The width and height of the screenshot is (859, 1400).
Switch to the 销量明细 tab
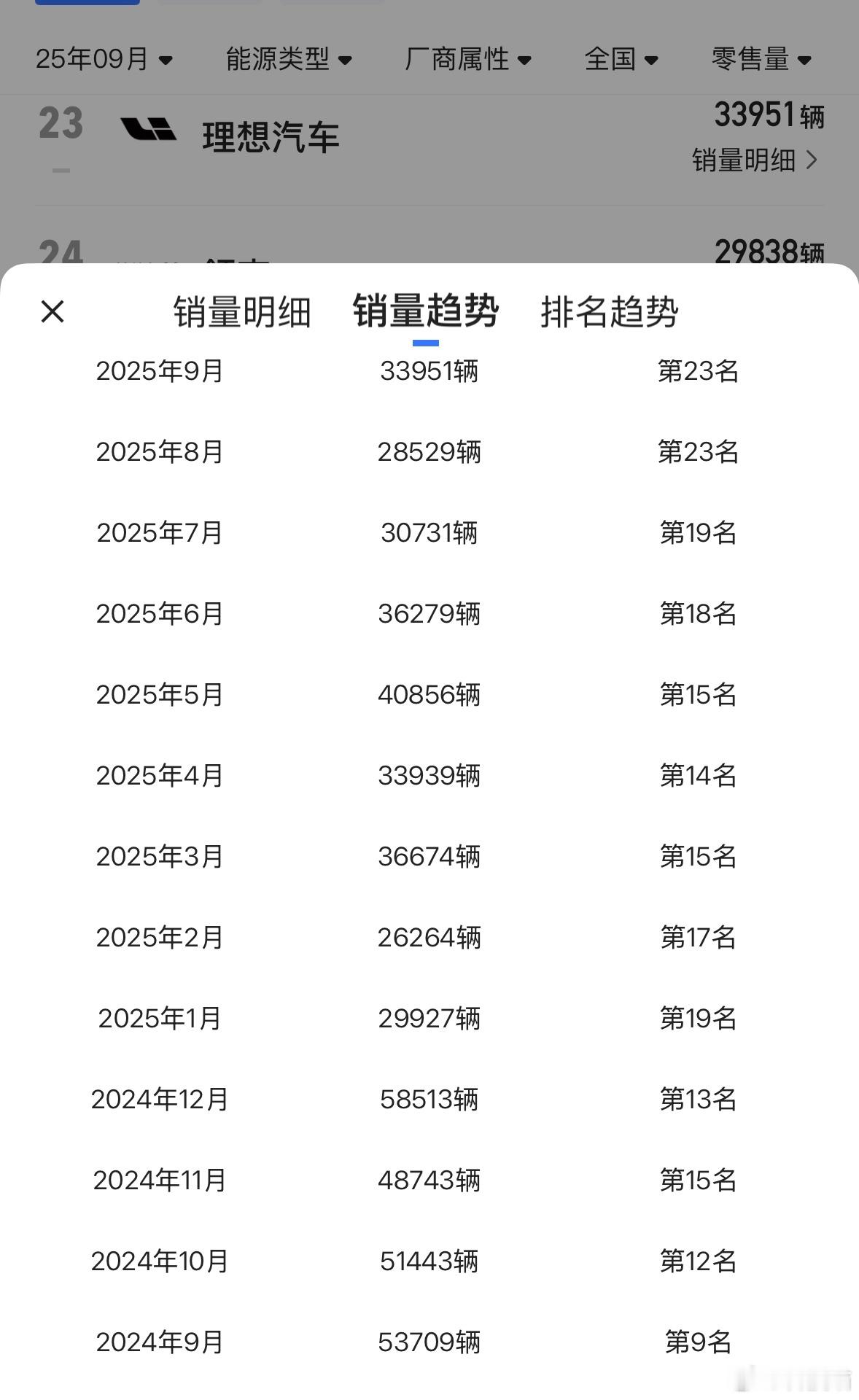pos(242,312)
